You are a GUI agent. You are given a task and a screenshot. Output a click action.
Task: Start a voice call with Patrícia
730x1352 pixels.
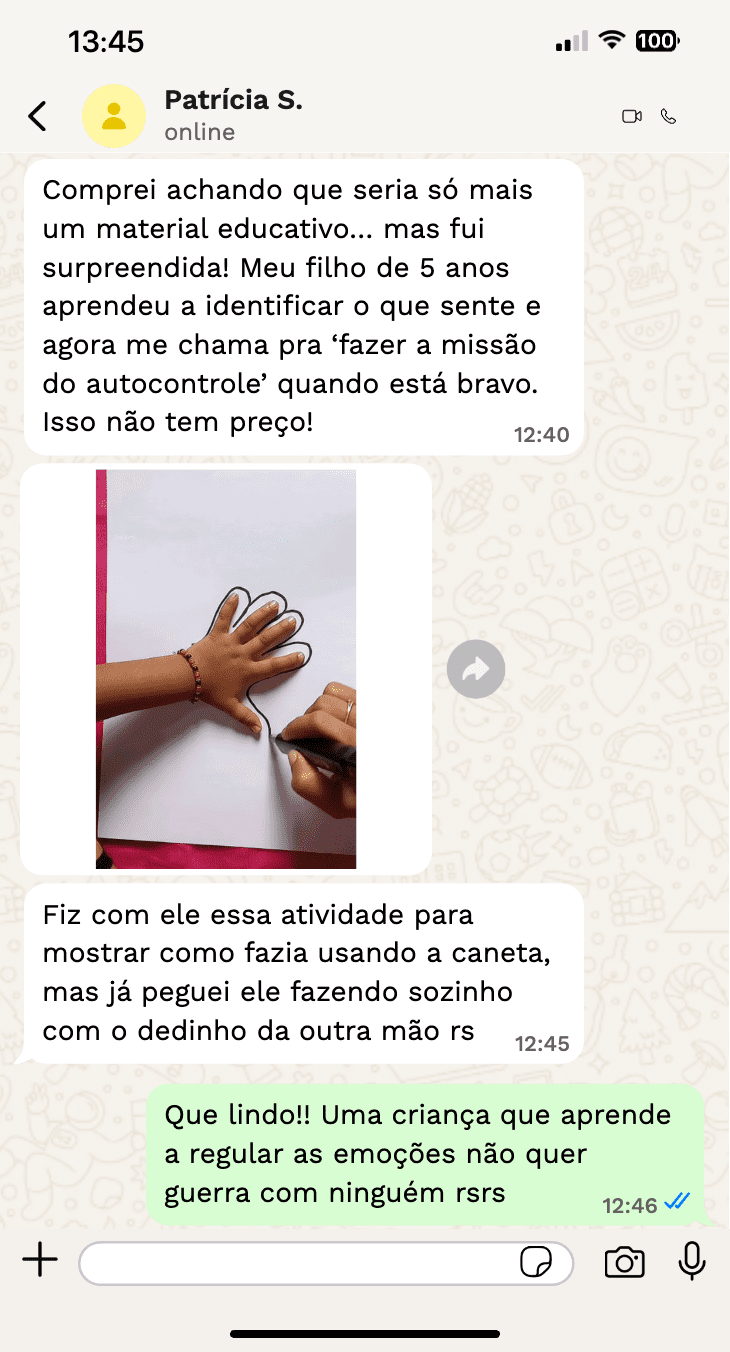669,116
